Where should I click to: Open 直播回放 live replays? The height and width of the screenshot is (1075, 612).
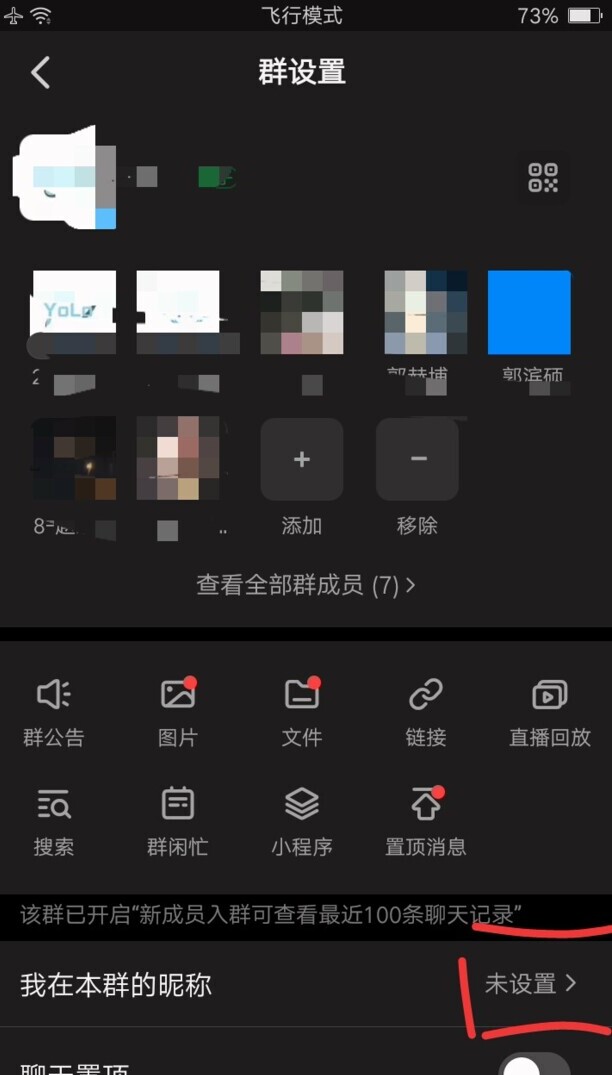pyautogui.click(x=549, y=712)
